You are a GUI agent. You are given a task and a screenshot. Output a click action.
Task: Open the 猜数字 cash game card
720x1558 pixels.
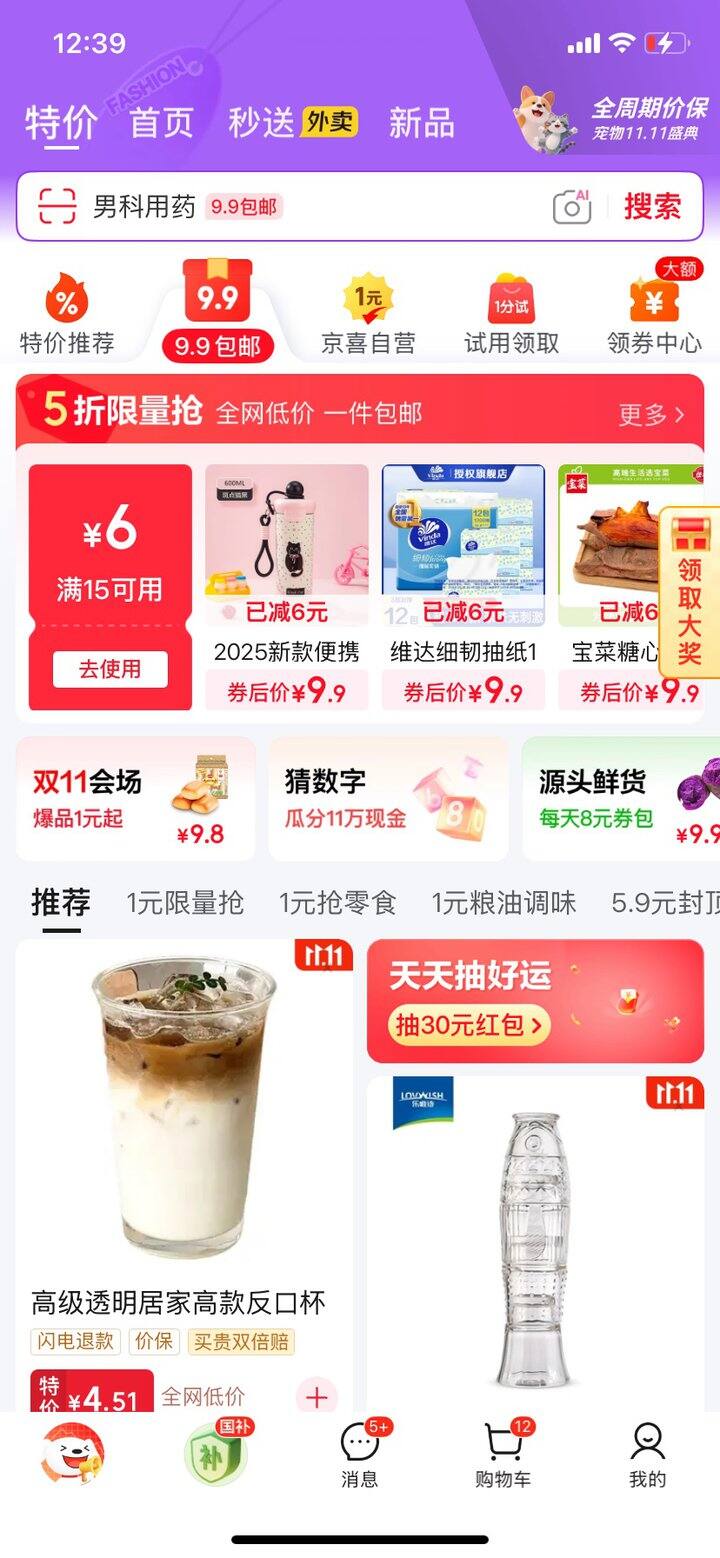coord(387,799)
